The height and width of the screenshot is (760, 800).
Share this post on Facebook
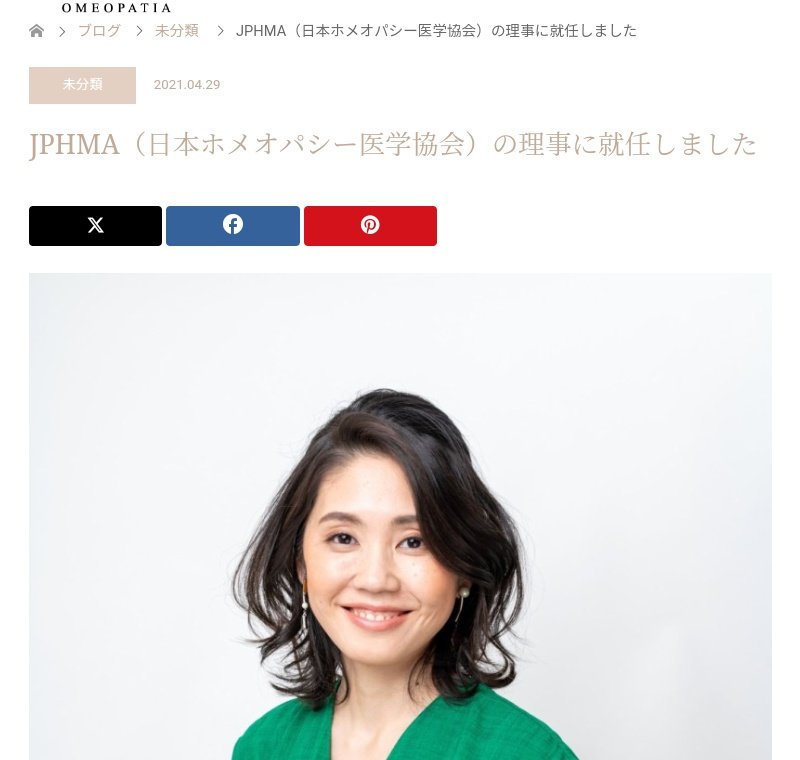[232, 226]
